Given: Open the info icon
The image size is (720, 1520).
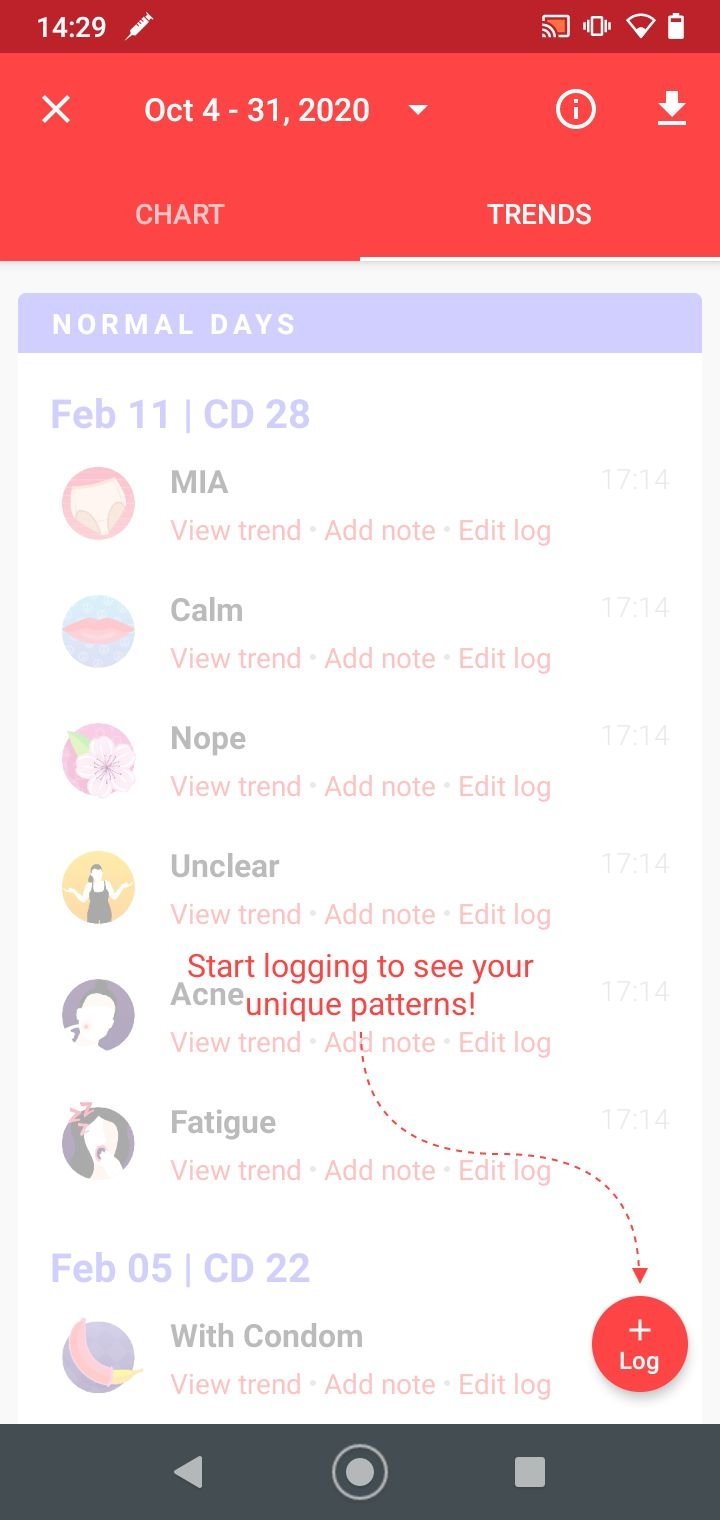Looking at the screenshot, I should (x=576, y=109).
